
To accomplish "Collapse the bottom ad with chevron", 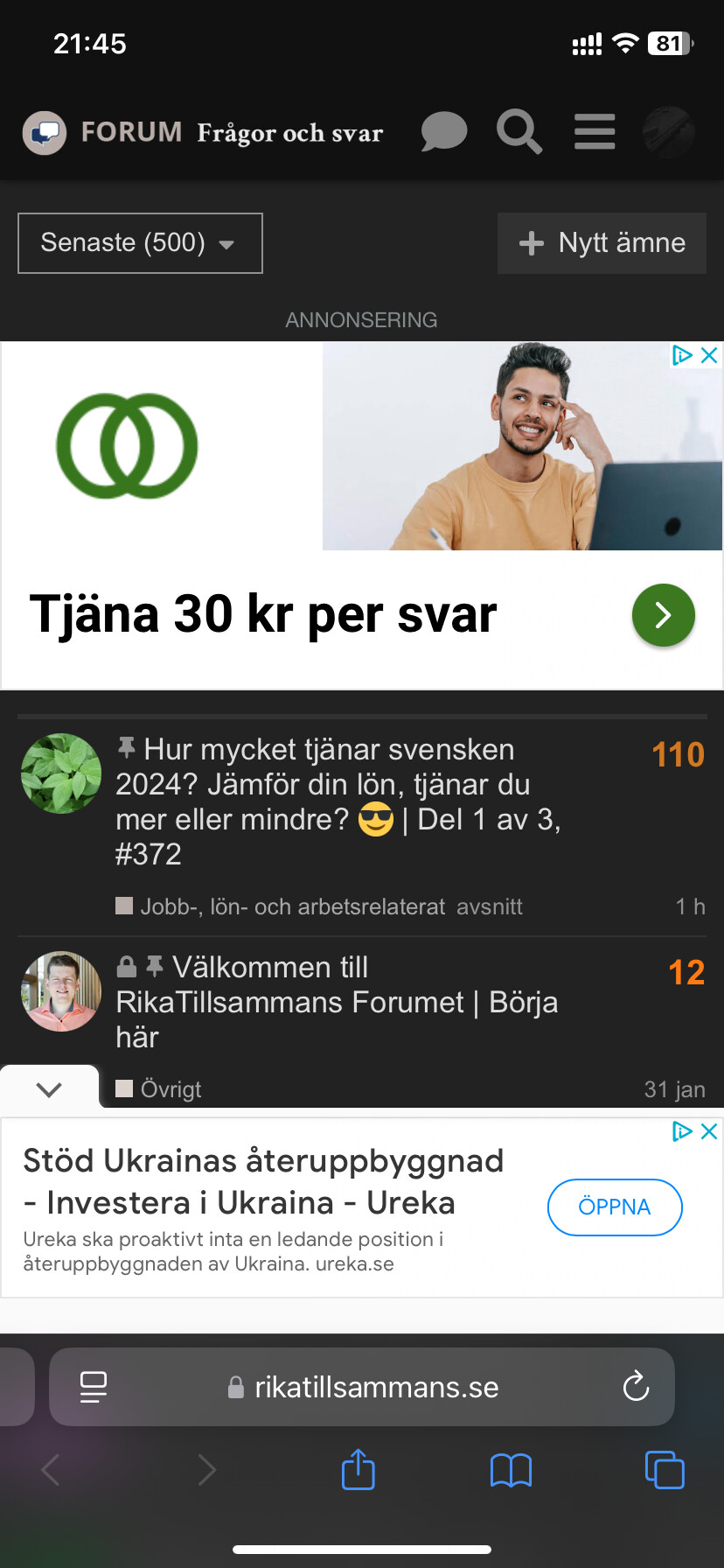I will pos(50,1089).
